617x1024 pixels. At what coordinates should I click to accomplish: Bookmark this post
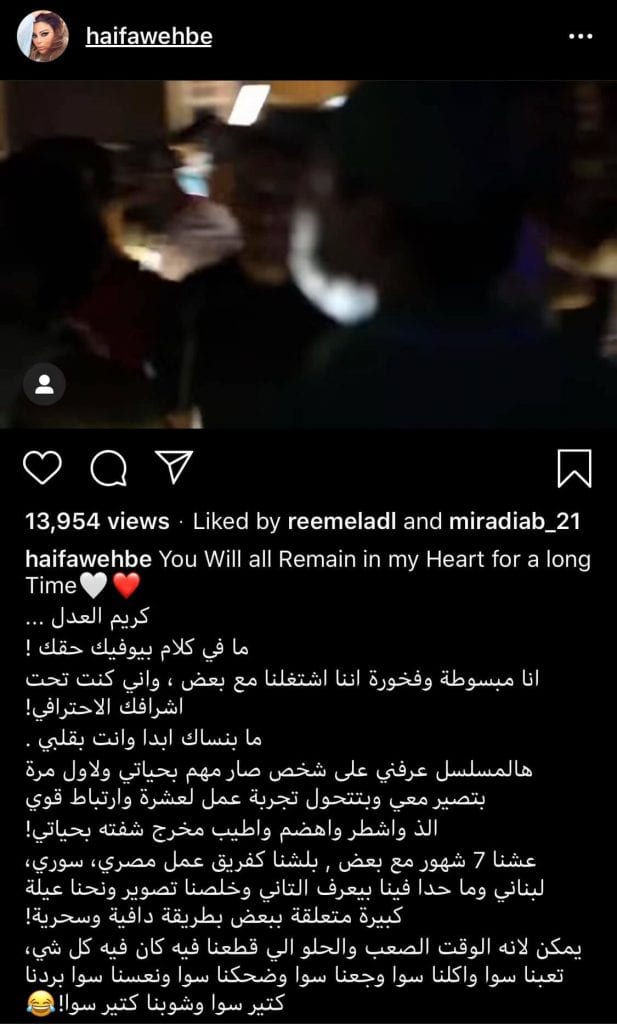574,468
